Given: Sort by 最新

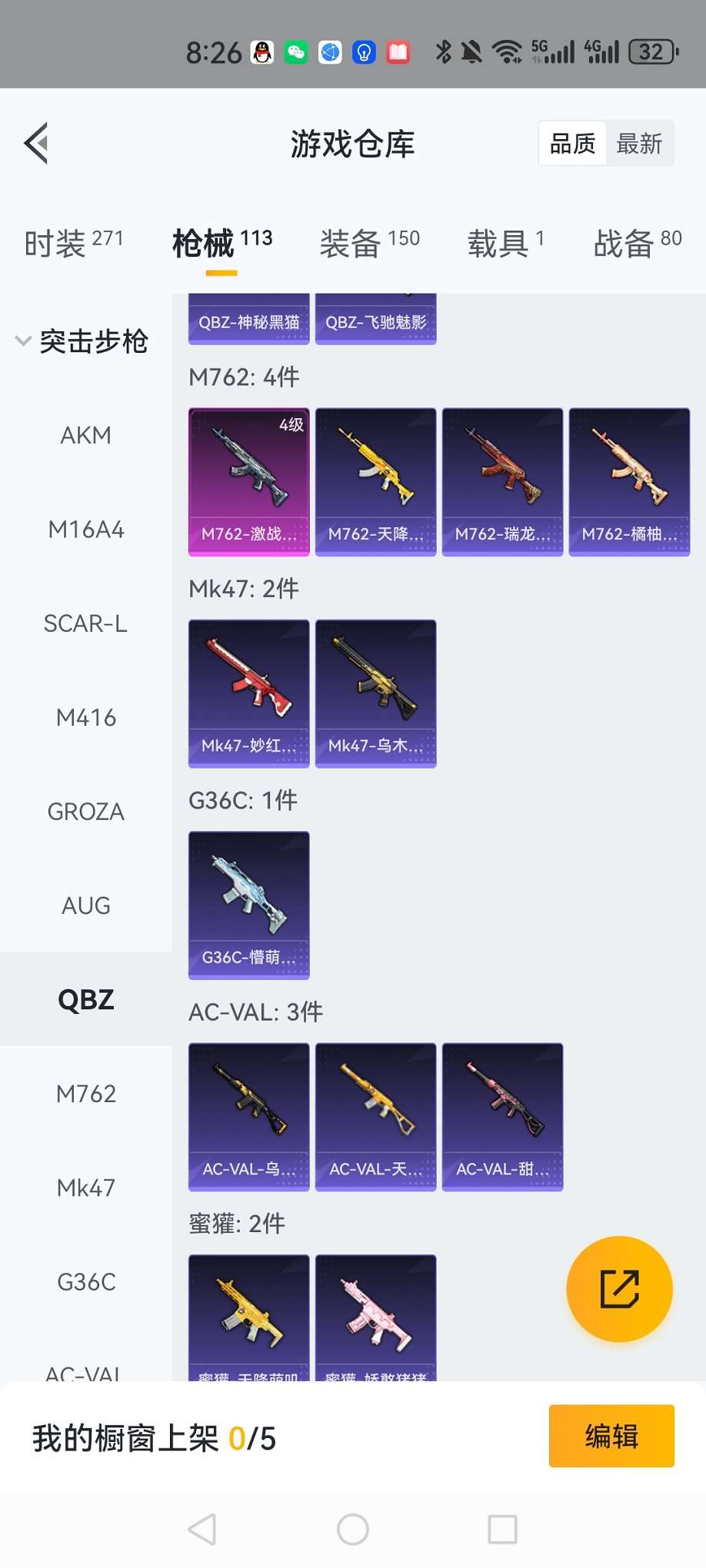Looking at the screenshot, I should [x=638, y=144].
